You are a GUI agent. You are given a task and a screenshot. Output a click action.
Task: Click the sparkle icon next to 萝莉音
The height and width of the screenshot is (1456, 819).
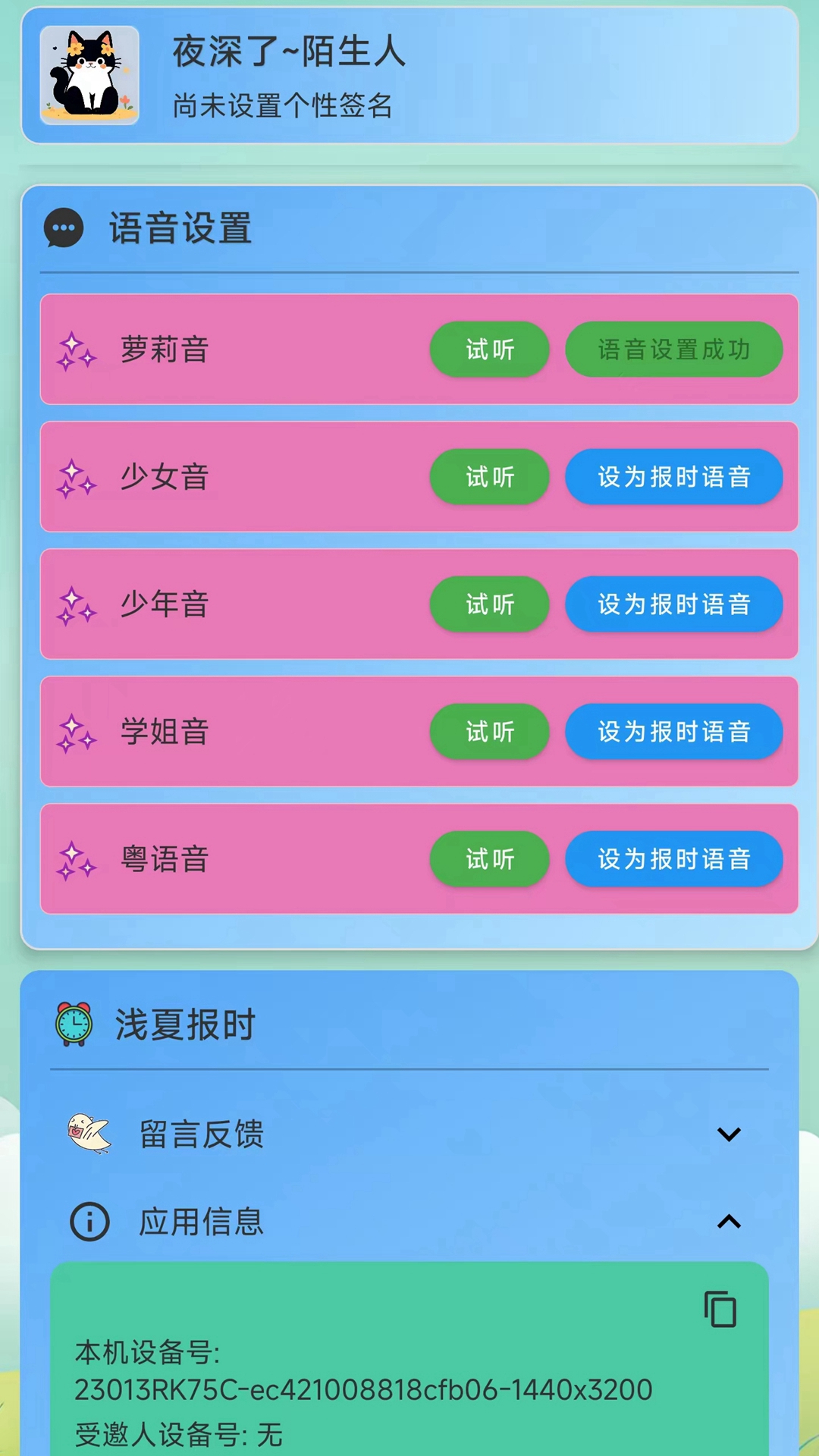point(77,350)
